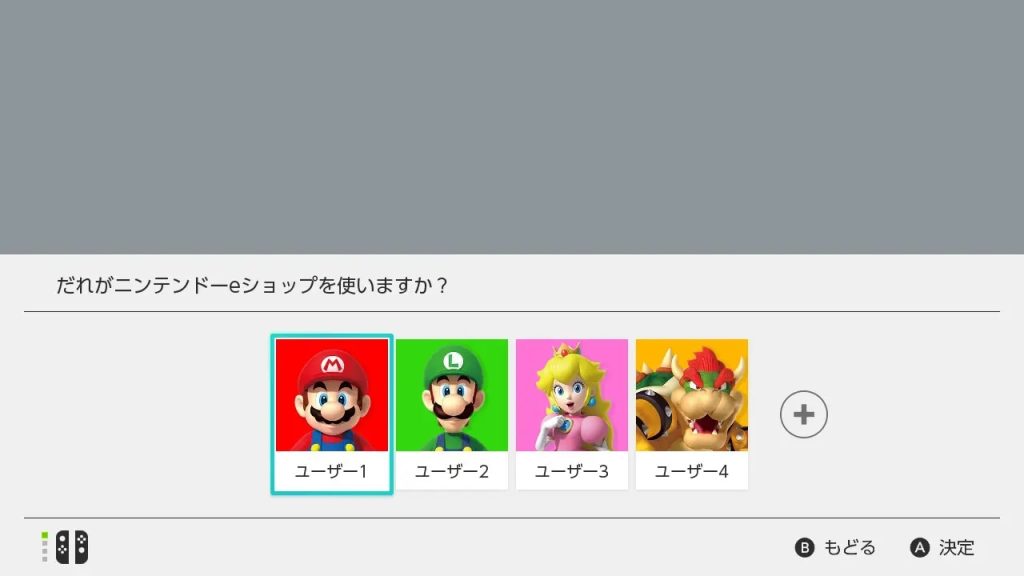Select the ユーザー1 Mario profile
Viewport: 1024px width, 576px height.
coord(332,413)
